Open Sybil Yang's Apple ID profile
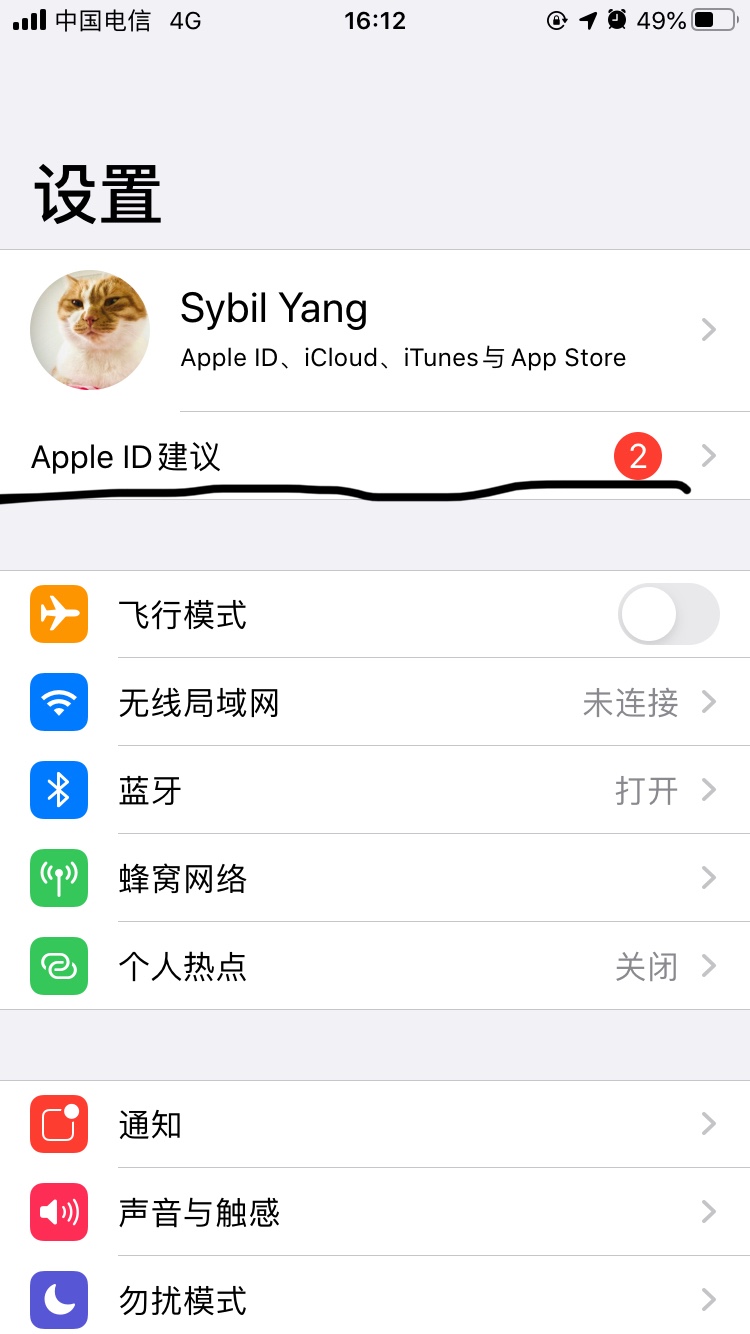Image resolution: width=750 pixels, height=1334 pixels. point(375,330)
